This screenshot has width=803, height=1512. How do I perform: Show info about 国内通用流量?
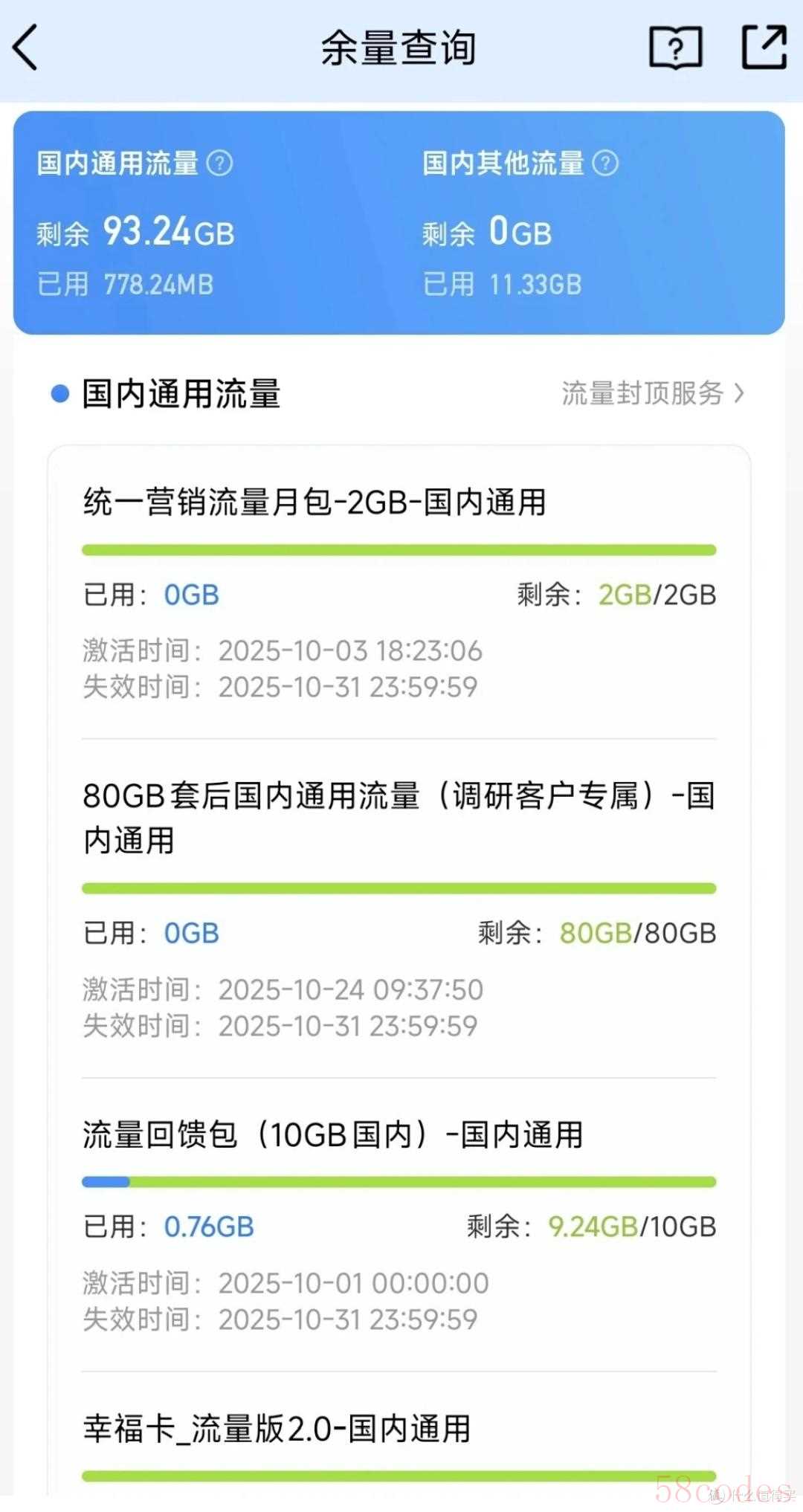tap(219, 163)
